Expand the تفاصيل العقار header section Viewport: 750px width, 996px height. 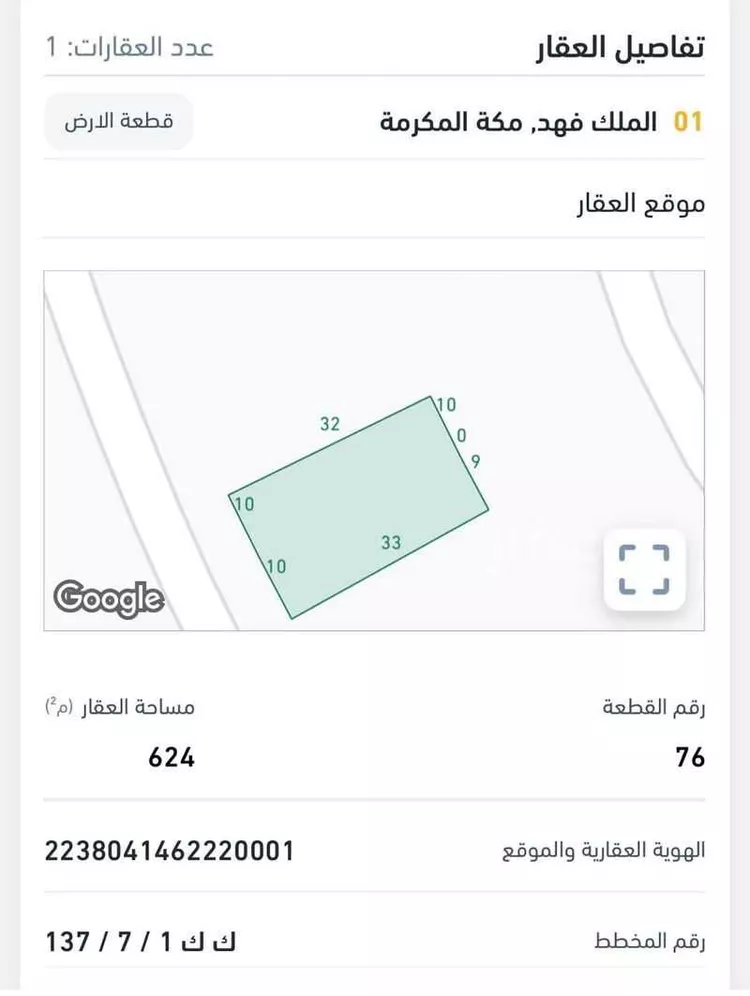point(636,45)
